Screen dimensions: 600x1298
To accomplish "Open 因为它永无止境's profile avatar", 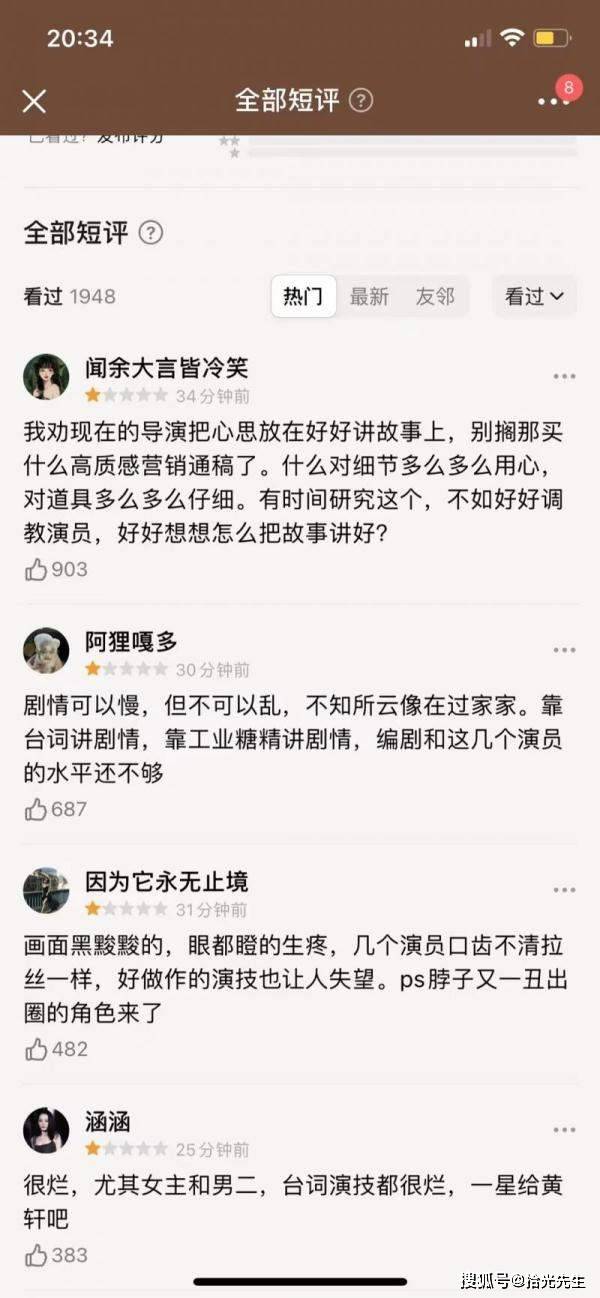I will pyautogui.click(x=46, y=891).
